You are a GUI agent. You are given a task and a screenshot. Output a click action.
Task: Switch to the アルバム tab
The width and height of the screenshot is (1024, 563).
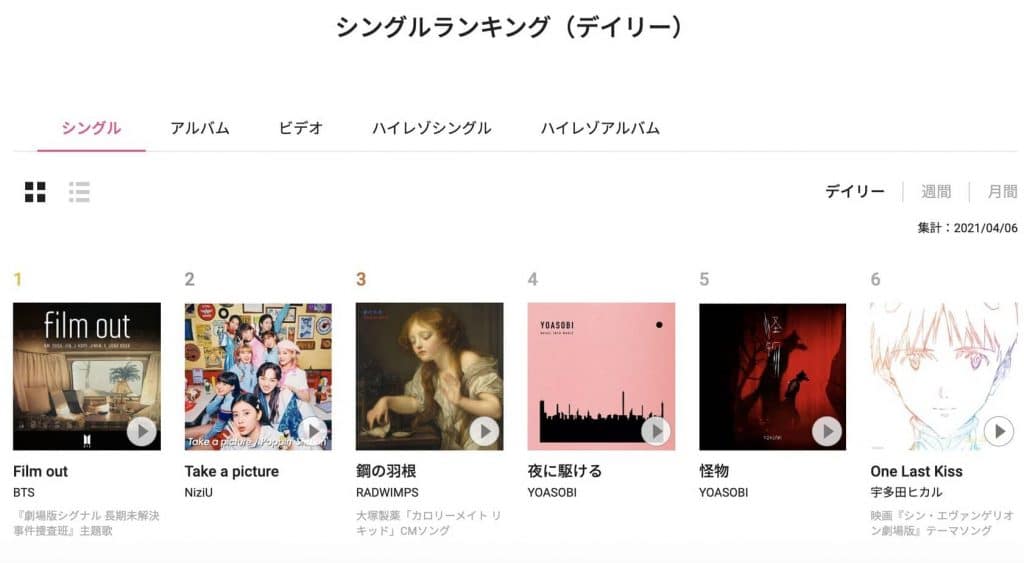200,128
